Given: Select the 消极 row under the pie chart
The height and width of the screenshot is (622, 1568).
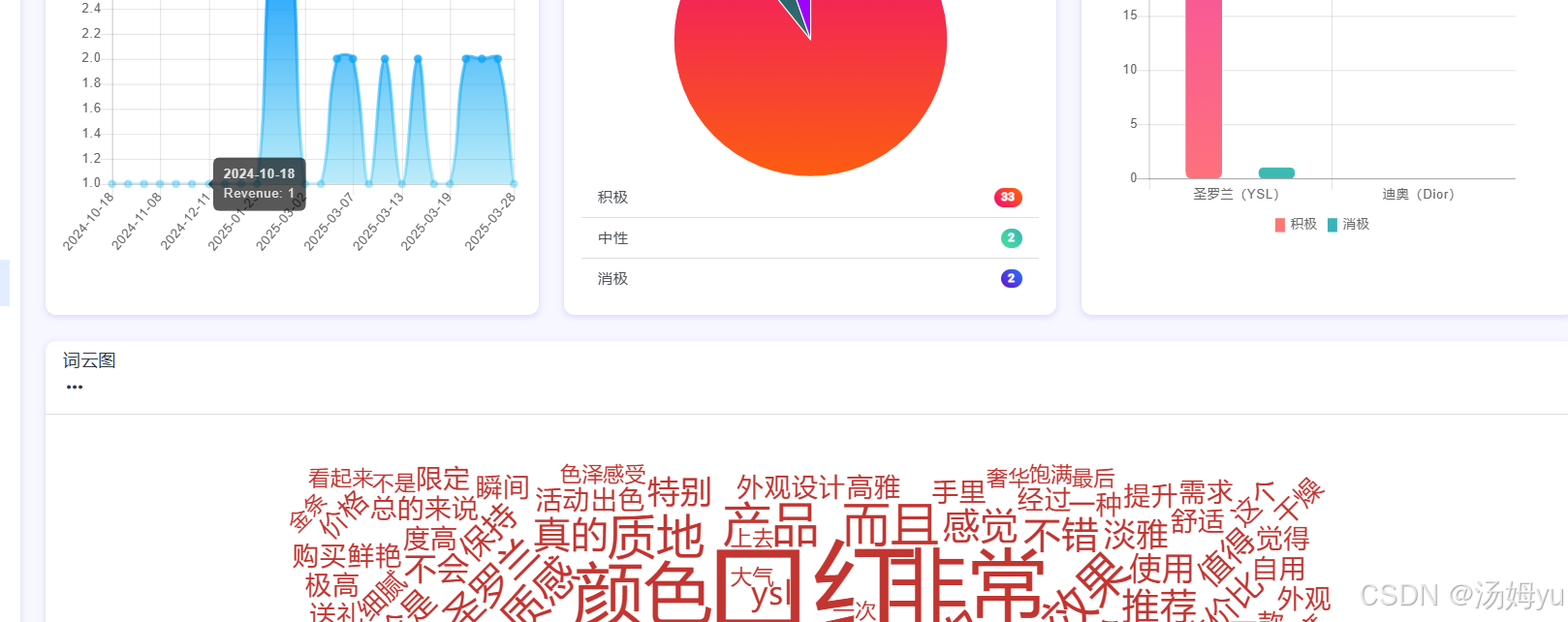Looking at the screenshot, I should [809, 279].
